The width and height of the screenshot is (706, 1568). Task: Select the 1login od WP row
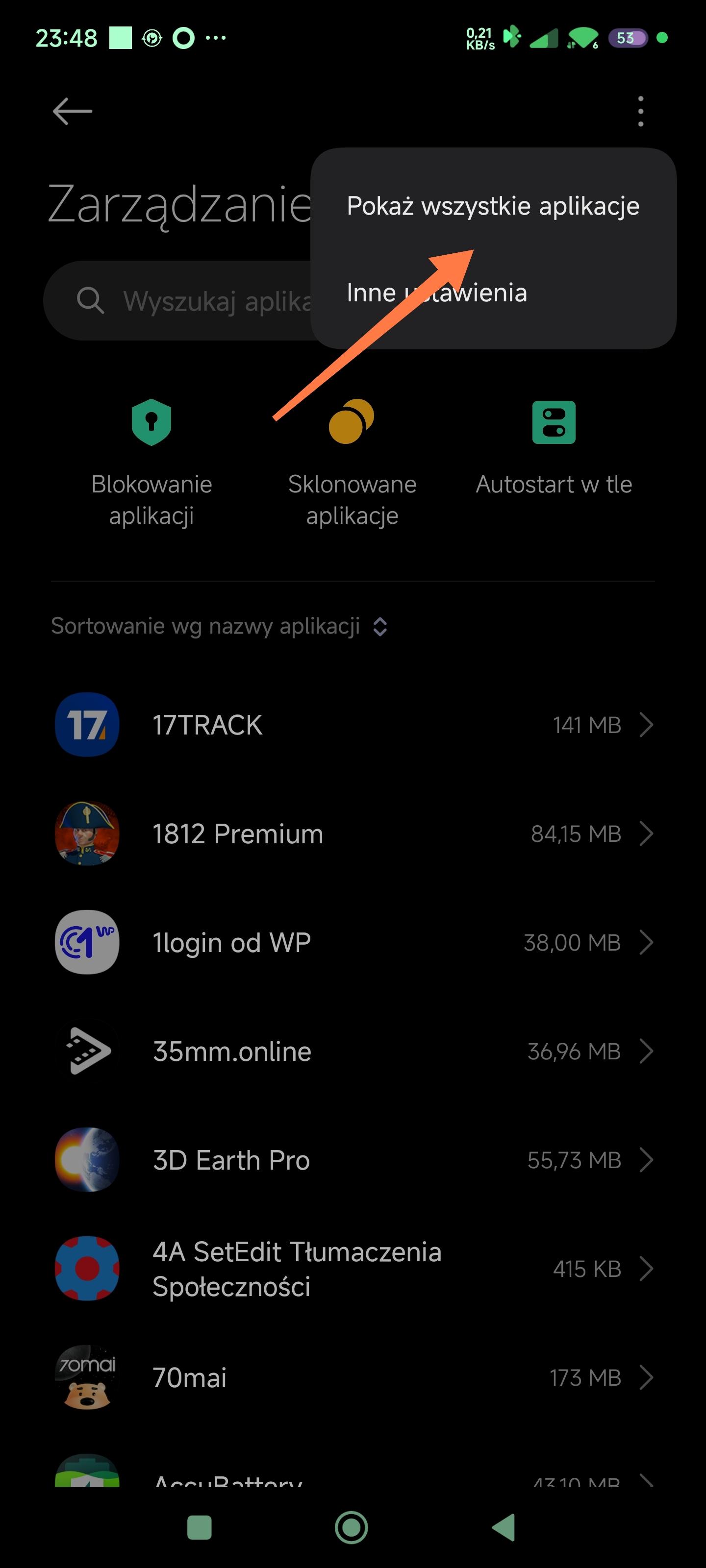[x=353, y=943]
